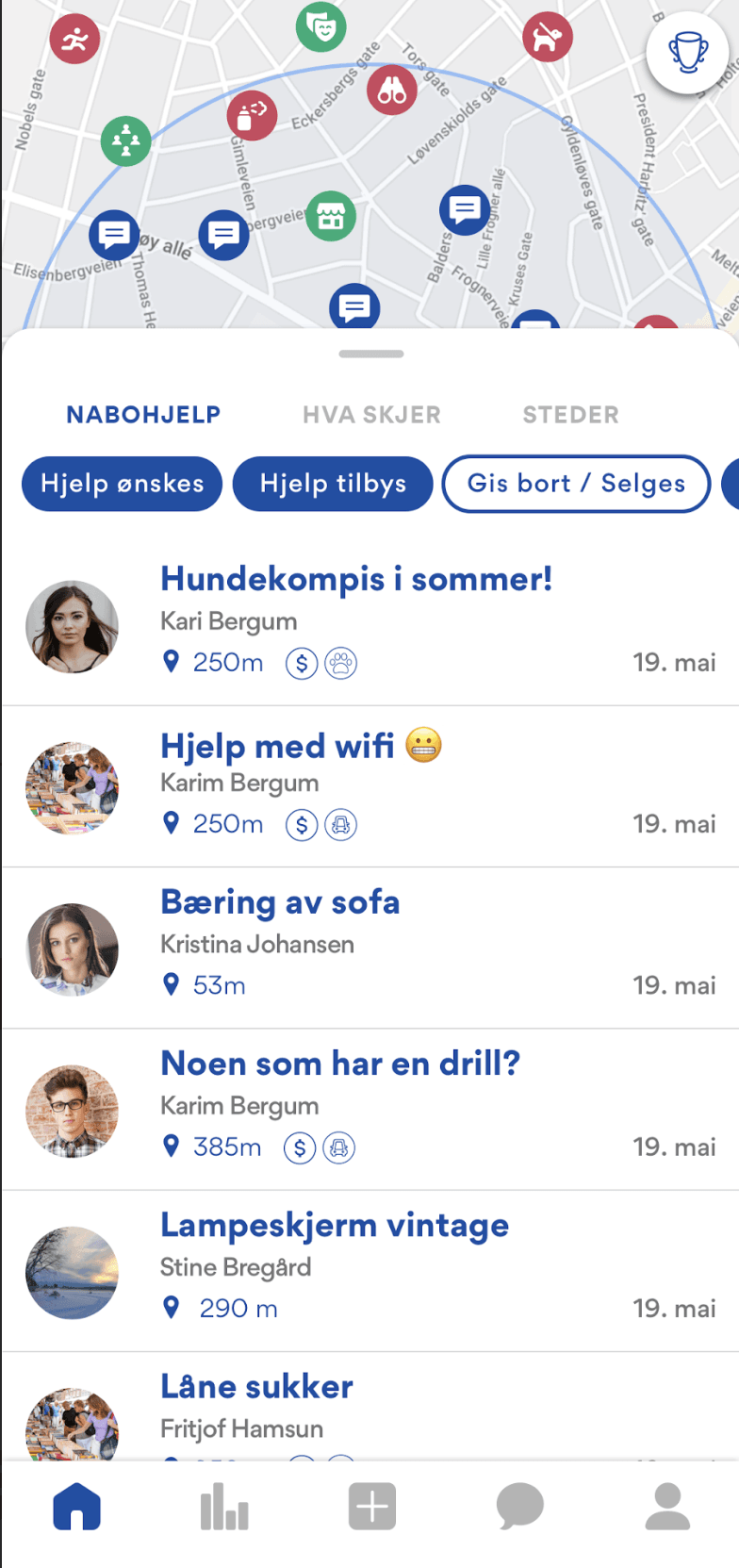The height and width of the screenshot is (1568, 739).
Task: Tap the binoculars marker on the map
Action: (392, 91)
